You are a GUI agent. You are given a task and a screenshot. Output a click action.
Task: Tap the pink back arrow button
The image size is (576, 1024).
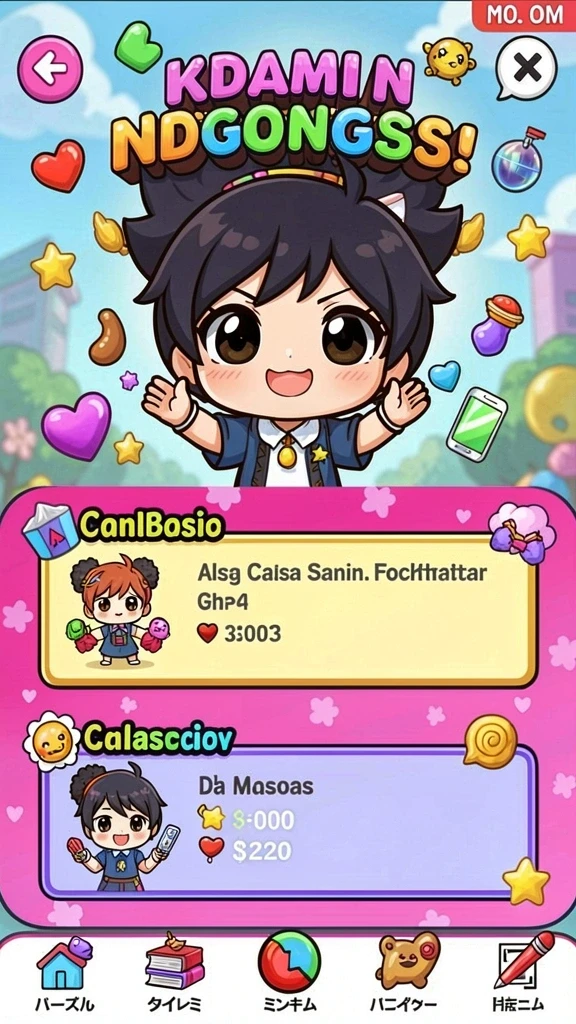50,69
